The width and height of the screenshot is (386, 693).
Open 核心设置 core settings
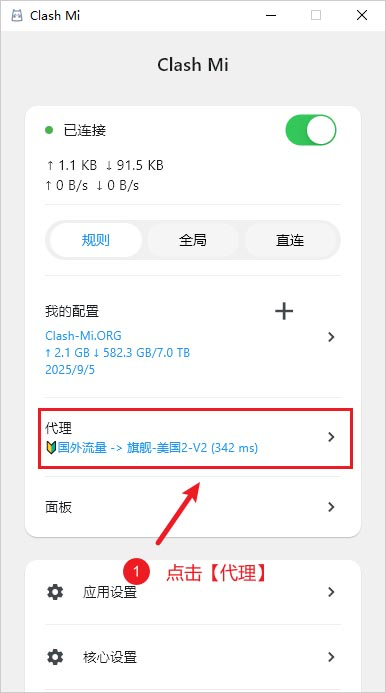[193, 657]
